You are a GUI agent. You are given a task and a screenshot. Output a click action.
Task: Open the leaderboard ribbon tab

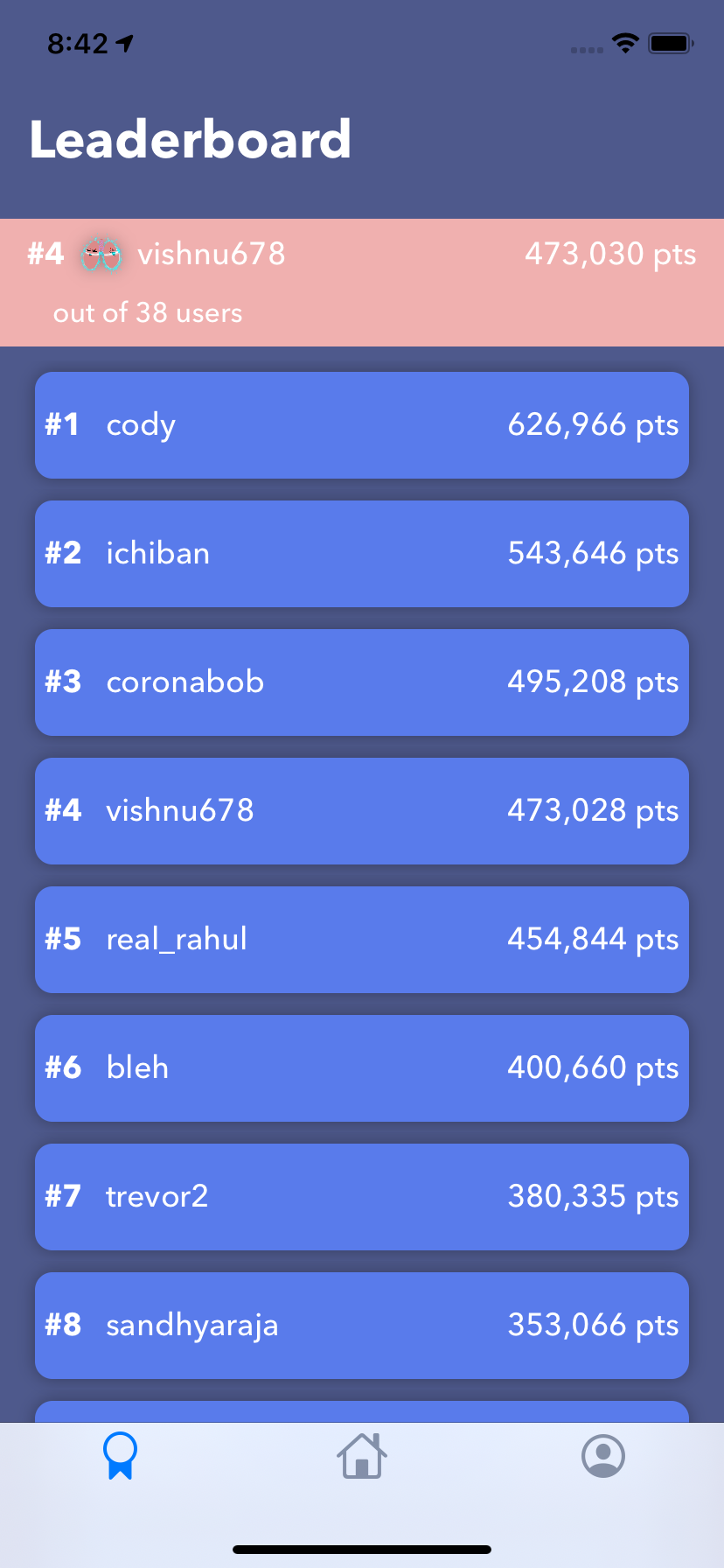point(120,1456)
